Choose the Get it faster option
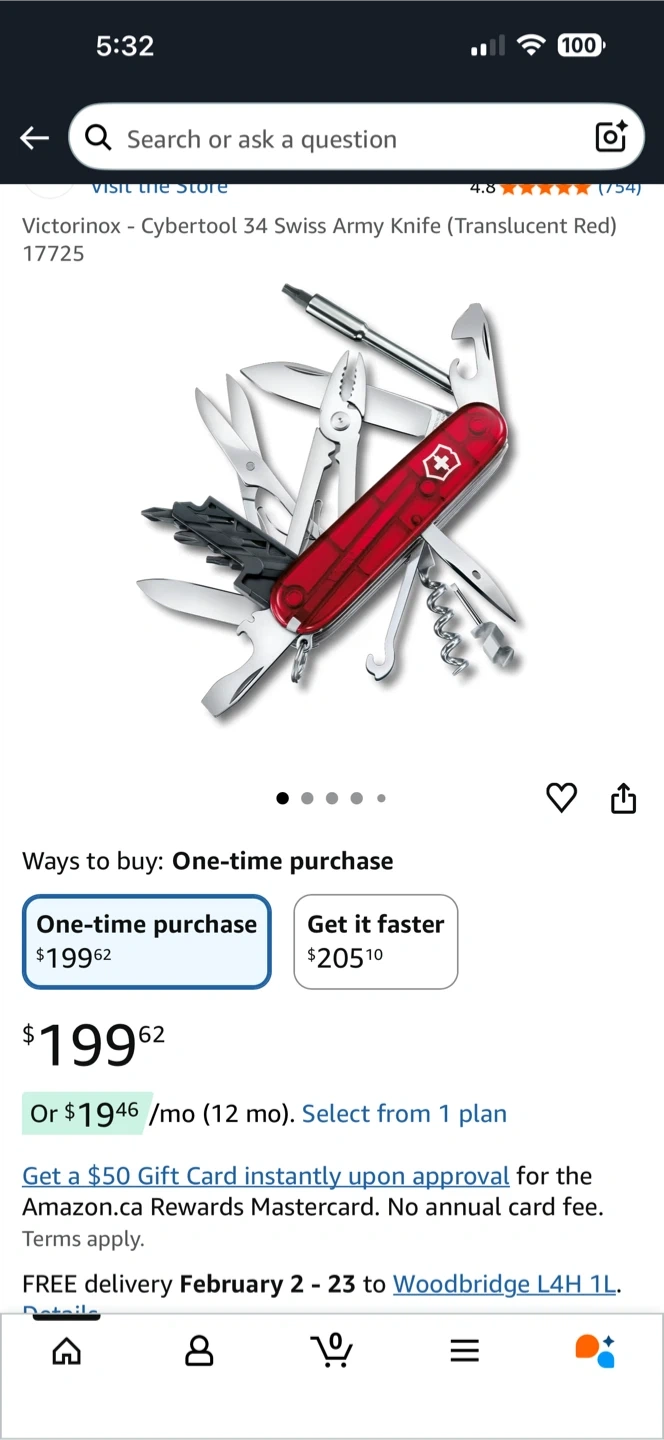 tap(375, 941)
